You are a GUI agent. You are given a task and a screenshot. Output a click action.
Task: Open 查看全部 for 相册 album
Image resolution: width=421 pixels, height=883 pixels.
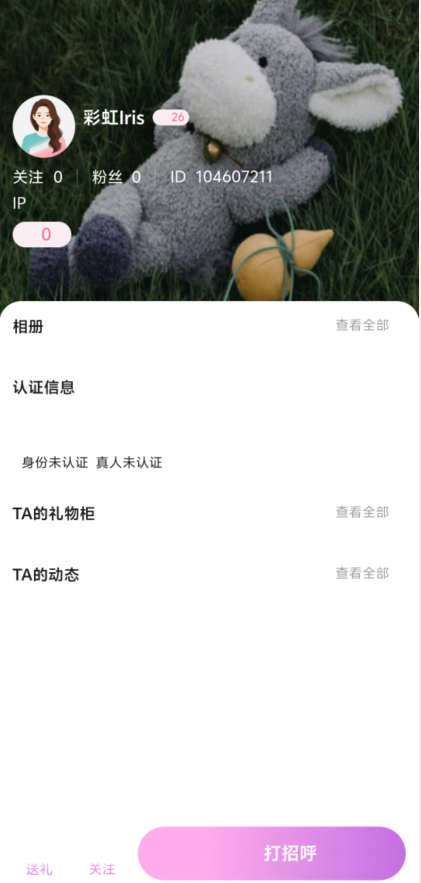click(x=362, y=325)
